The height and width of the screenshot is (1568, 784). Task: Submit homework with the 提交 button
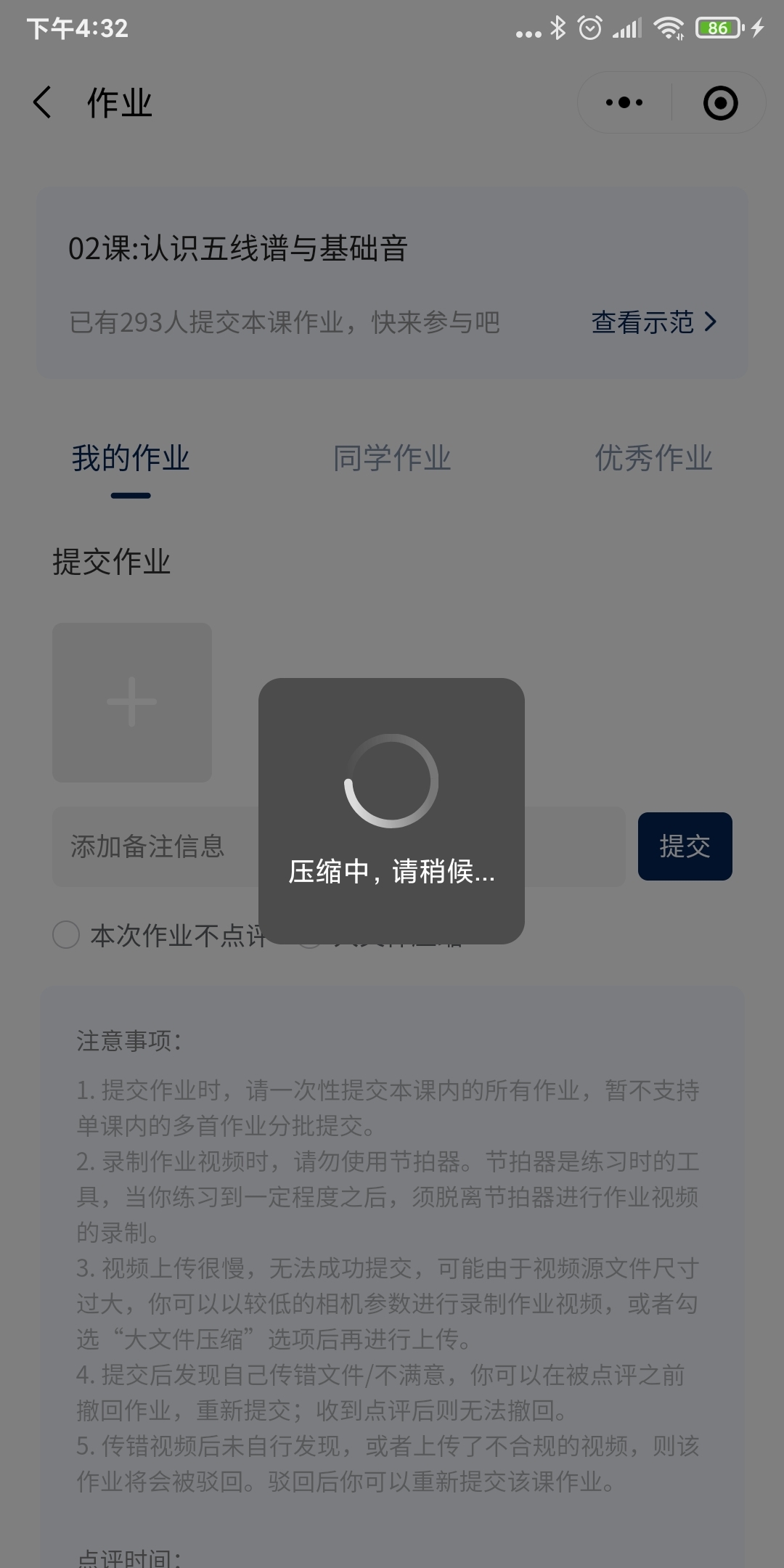coord(685,846)
